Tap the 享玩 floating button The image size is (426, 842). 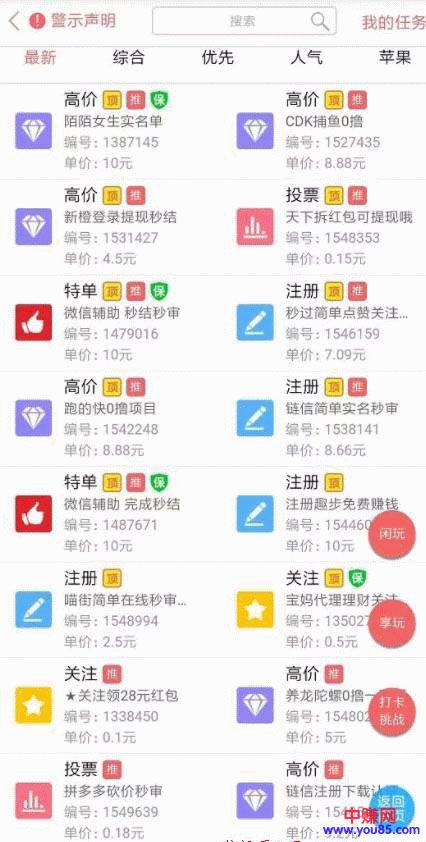[392, 623]
